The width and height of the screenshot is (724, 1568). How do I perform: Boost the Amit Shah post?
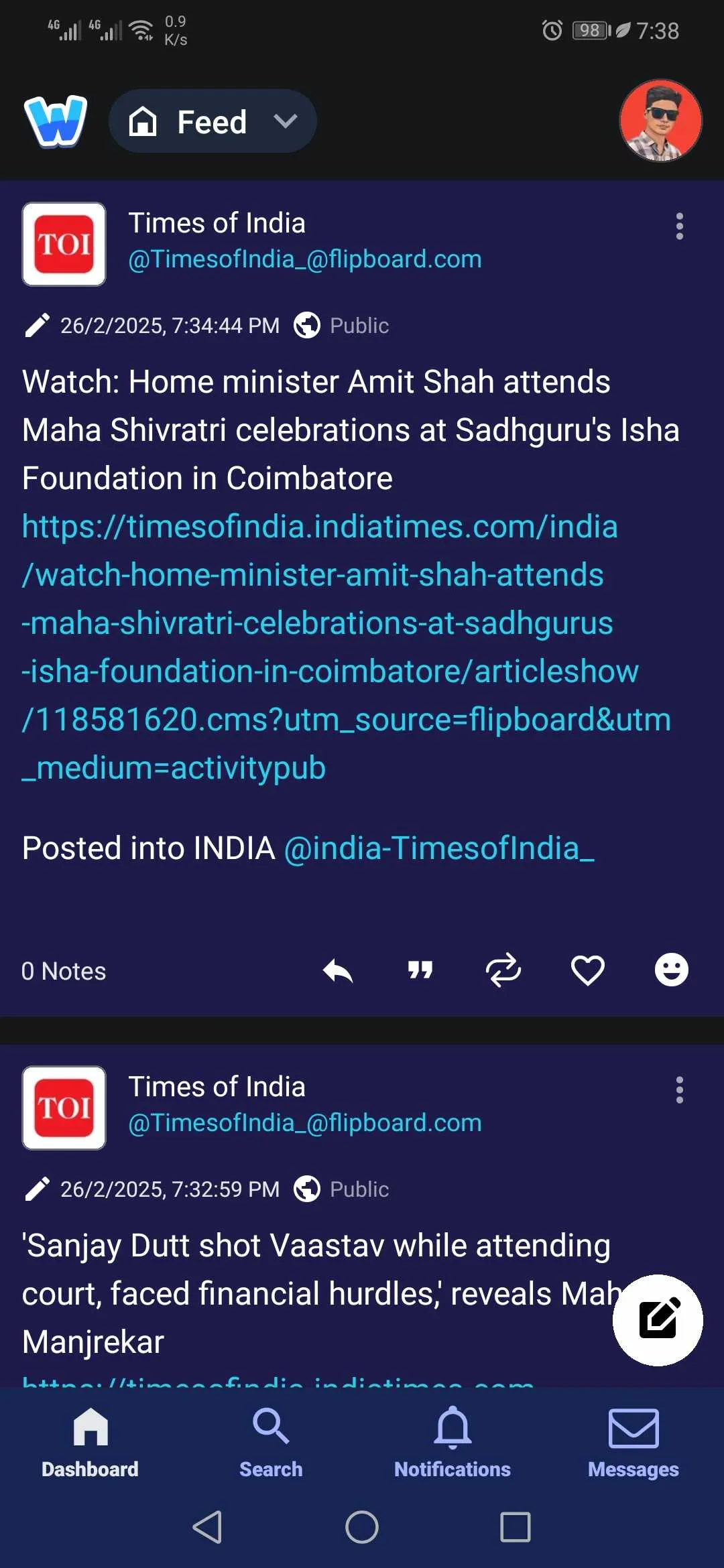503,970
